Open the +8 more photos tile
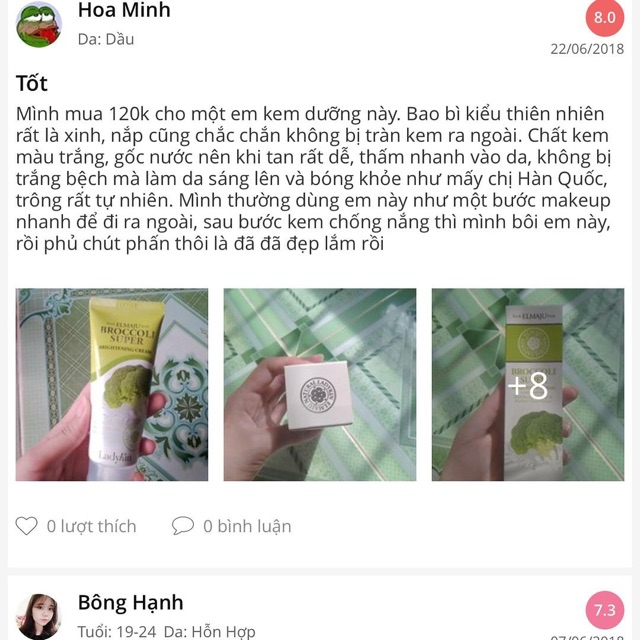The height and width of the screenshot is (640, 640). pos(527,385)
